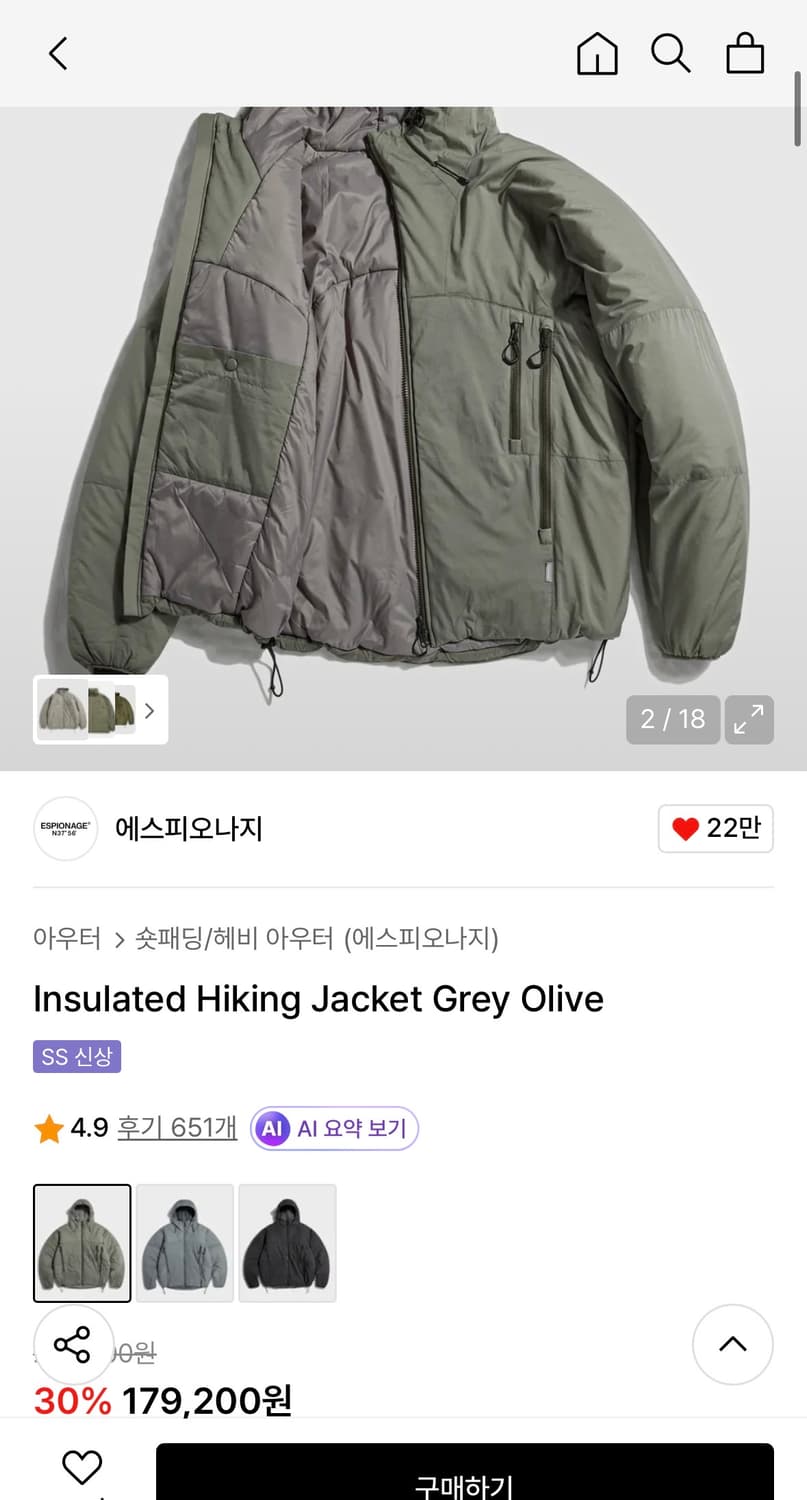Select the SS 신상 badge
This screenshot has width=807, height=1500.
click(77, 1057)
